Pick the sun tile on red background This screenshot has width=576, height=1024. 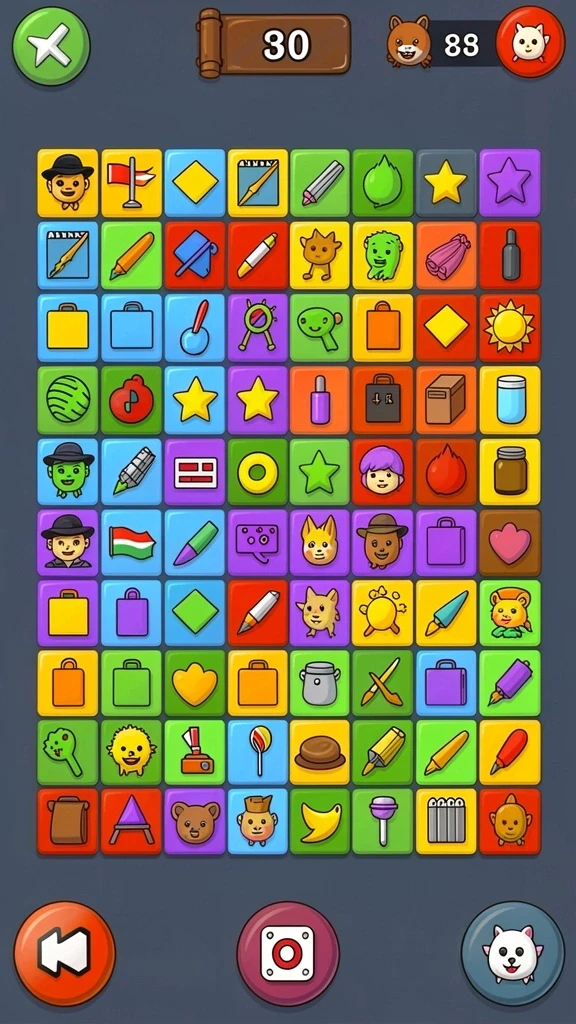click(510, 328)
